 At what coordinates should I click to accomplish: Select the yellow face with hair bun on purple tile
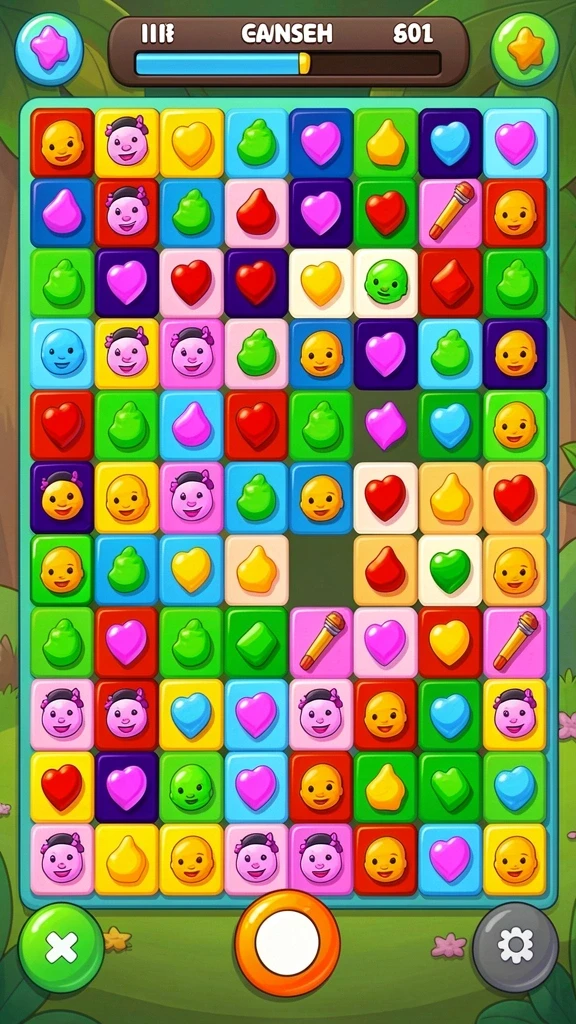62,497
